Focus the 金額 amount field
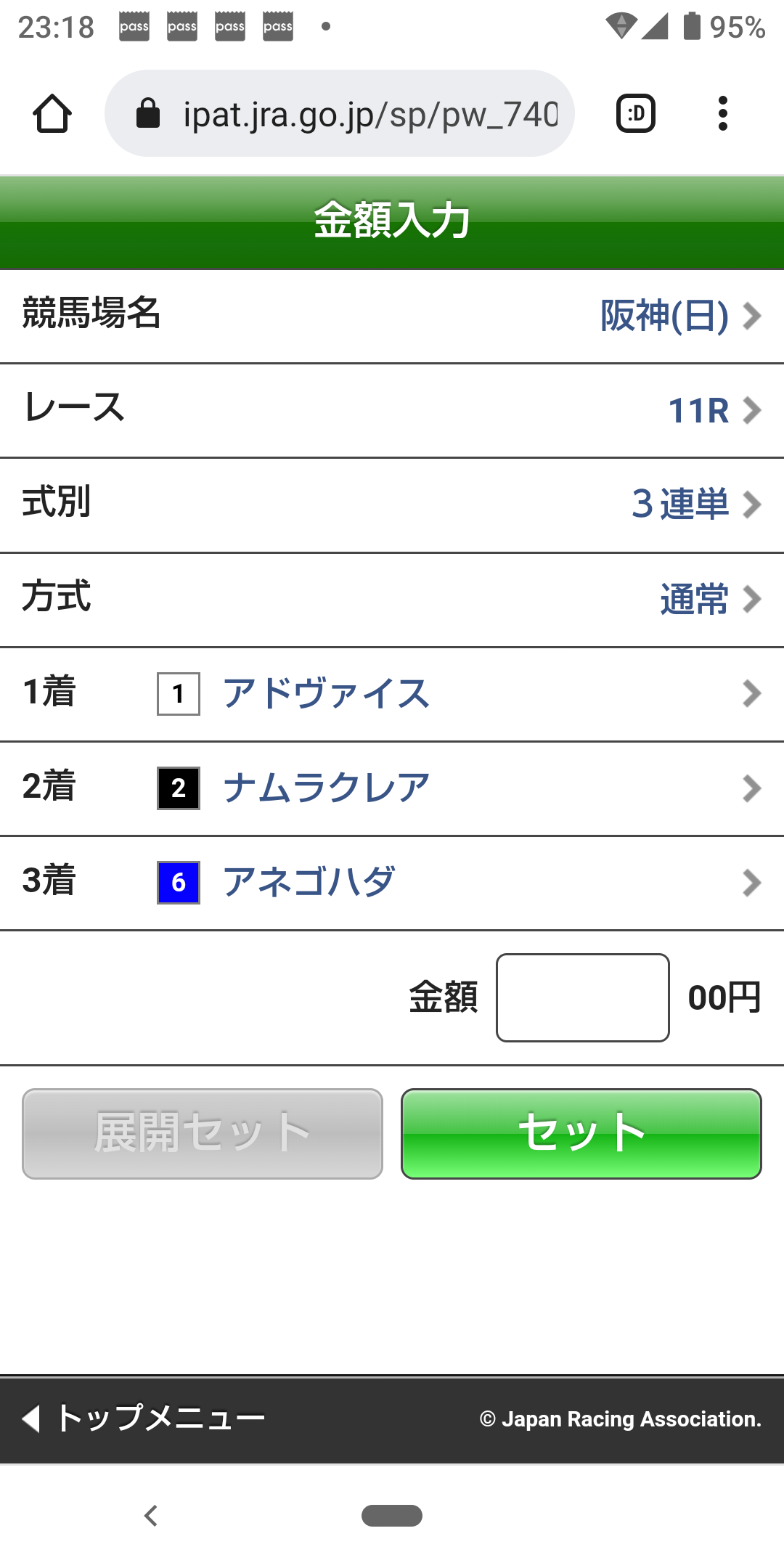This screenshot has width=784, height=1568. click(x=582, y=997)
